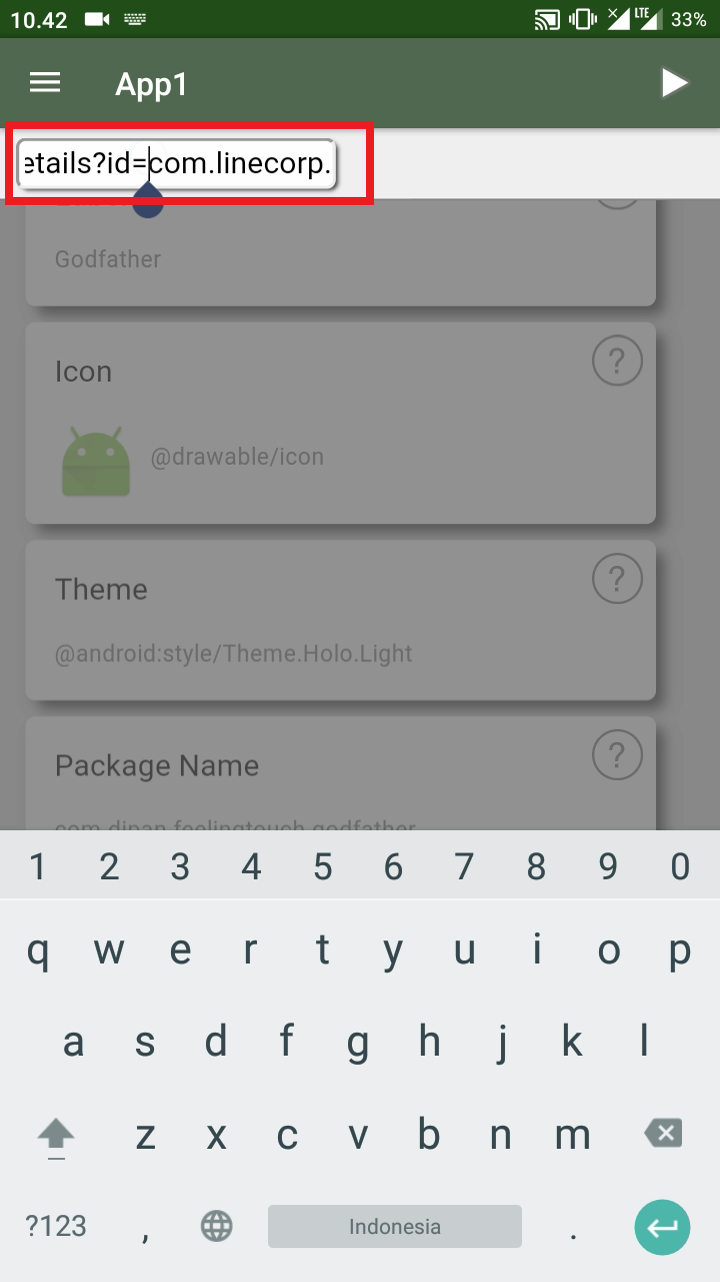Viewport: 720px width, 1282px height.
Task: Tap the Indonesia space bar
Action: [394, 1226]
